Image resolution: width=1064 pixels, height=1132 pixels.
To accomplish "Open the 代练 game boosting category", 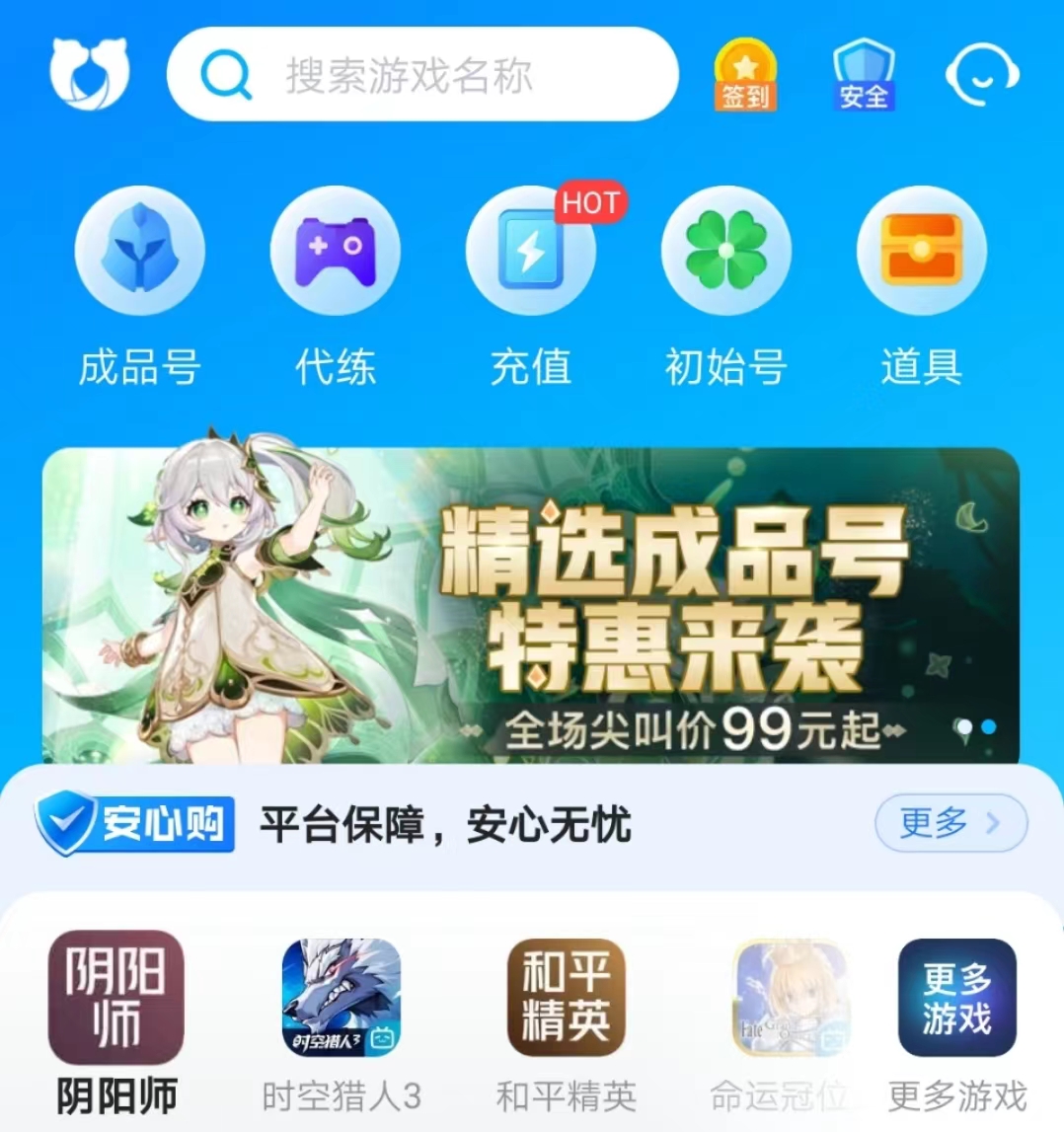I will [335, 281].
